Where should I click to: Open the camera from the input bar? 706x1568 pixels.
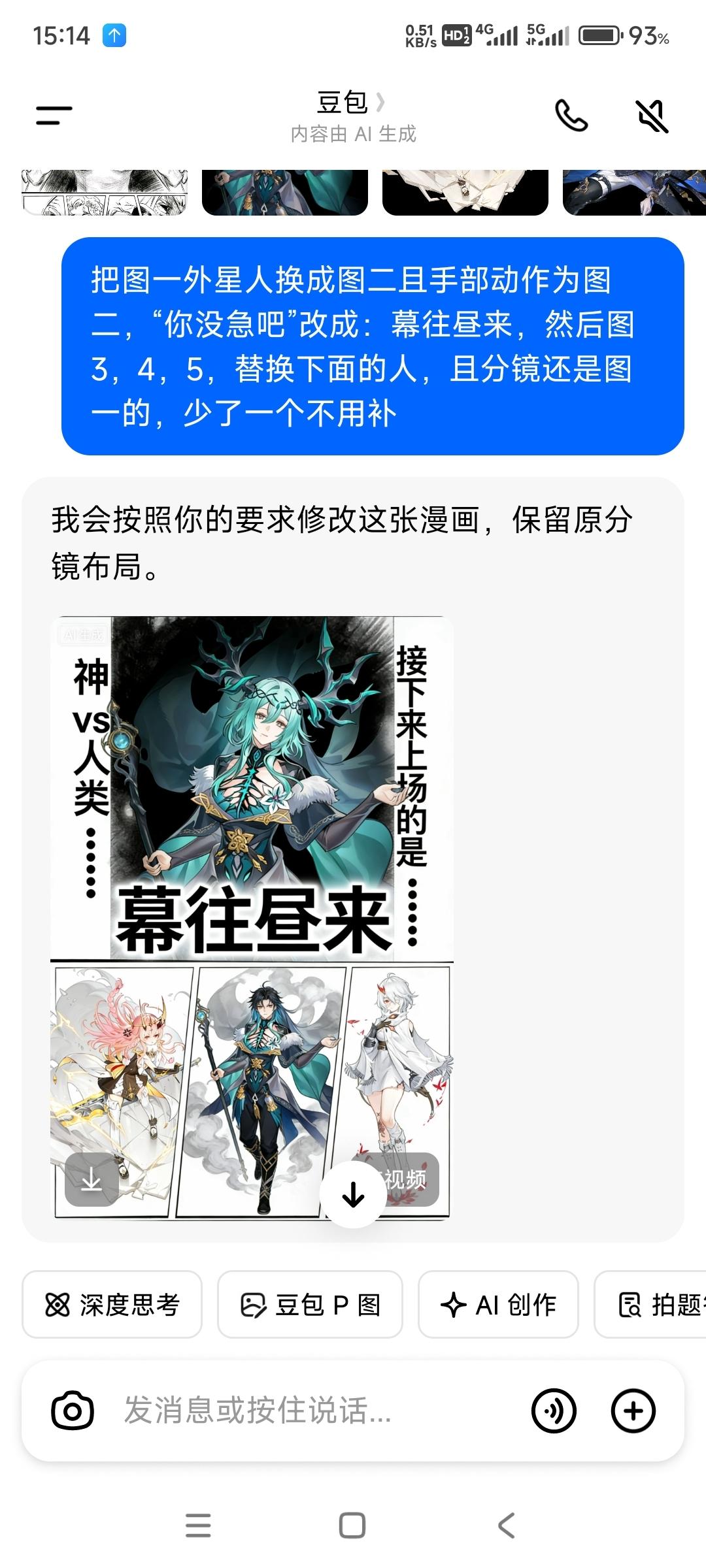73,1411
